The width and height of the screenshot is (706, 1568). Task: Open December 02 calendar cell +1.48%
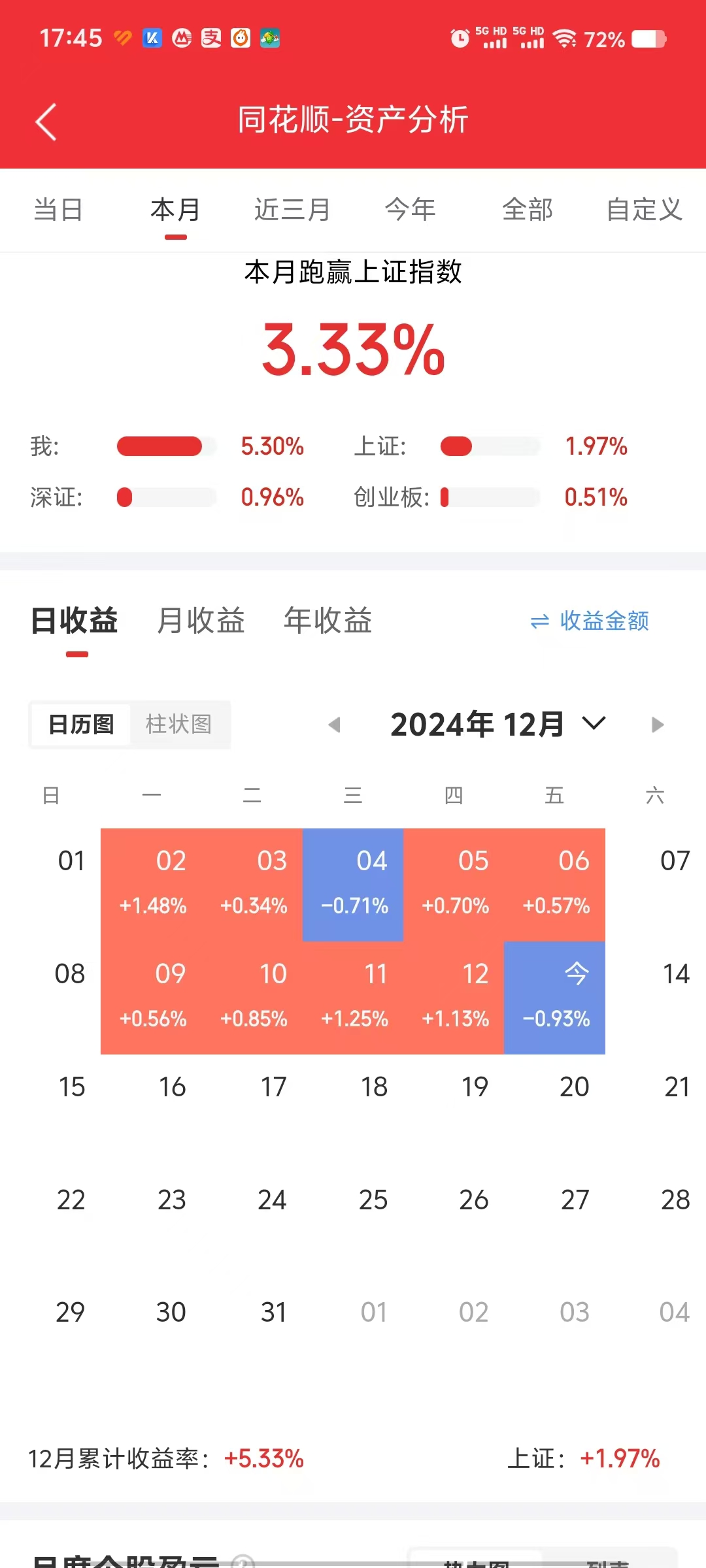coord(152,885)
